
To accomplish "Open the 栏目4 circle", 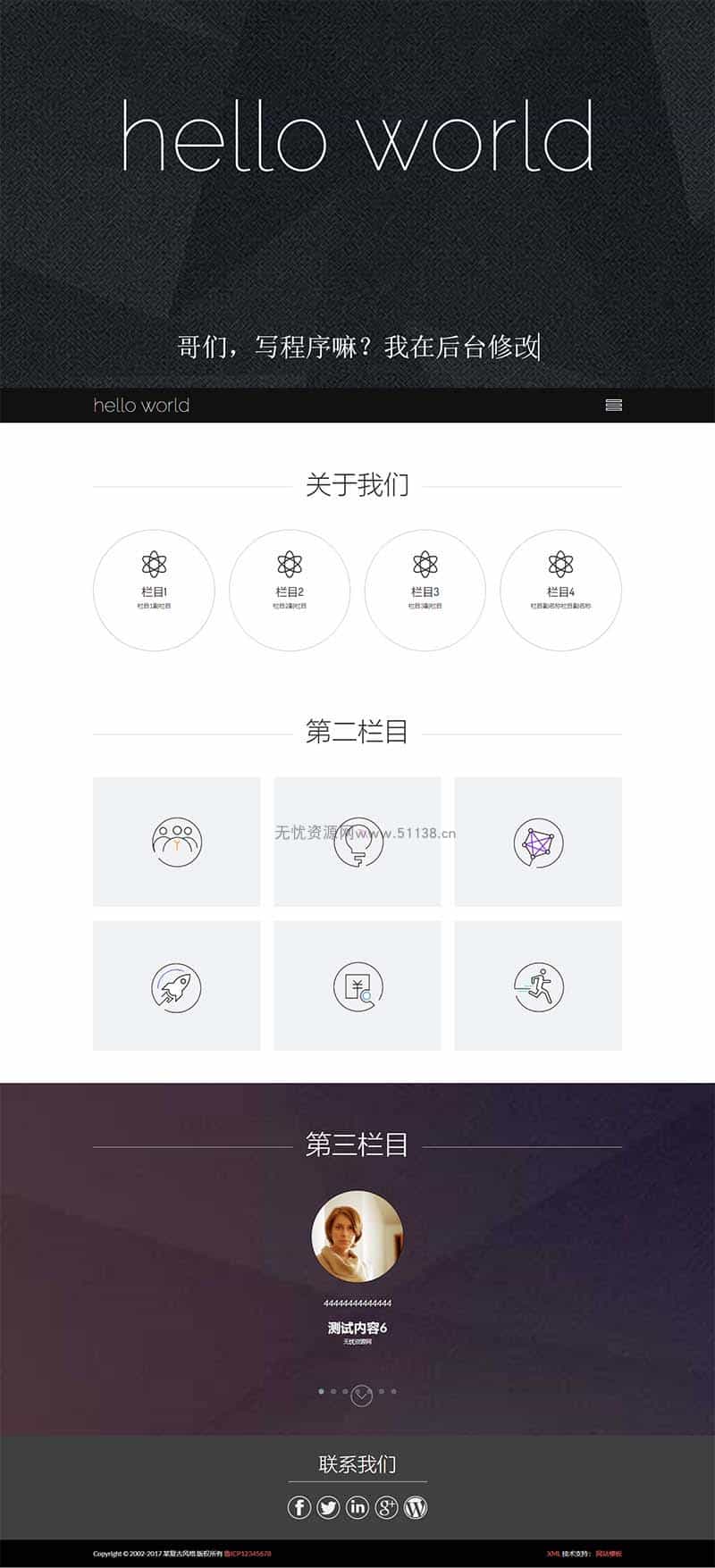I will pyautogui.click(x=560, y=591).
